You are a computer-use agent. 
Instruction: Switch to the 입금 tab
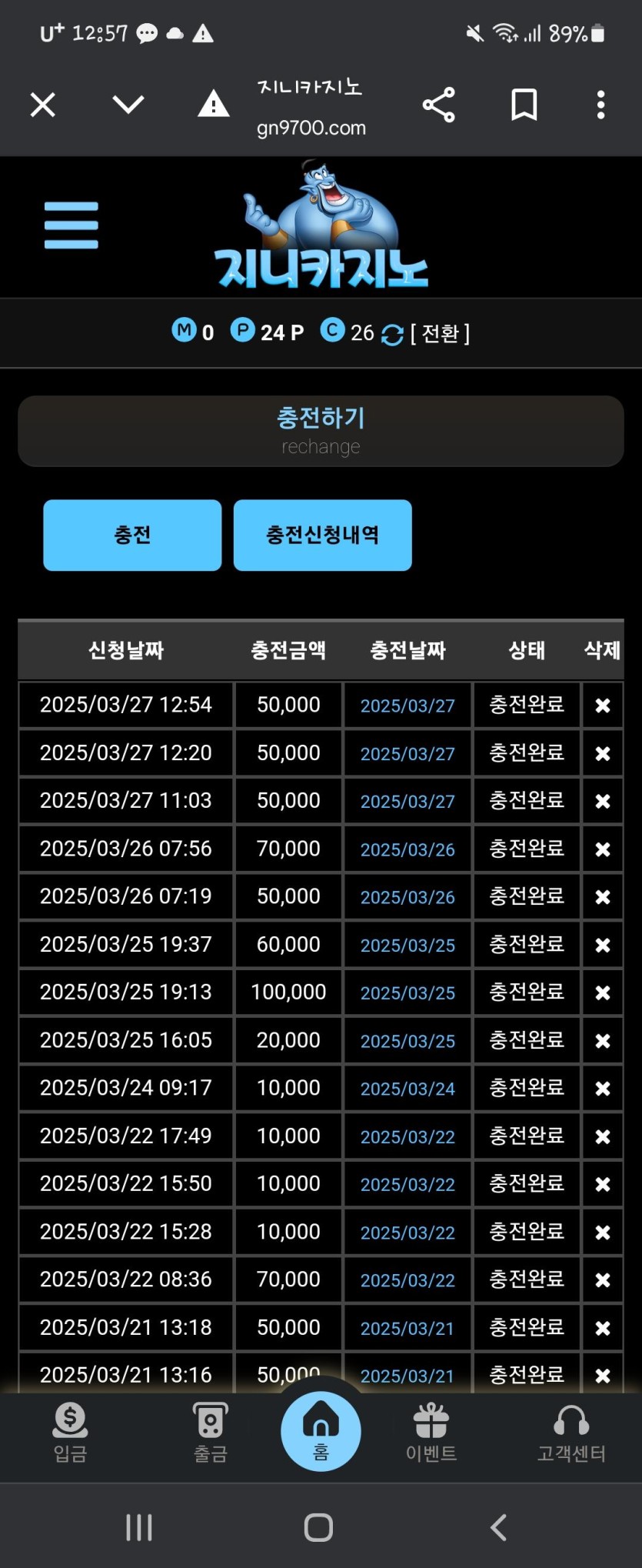coord(70,1432)
